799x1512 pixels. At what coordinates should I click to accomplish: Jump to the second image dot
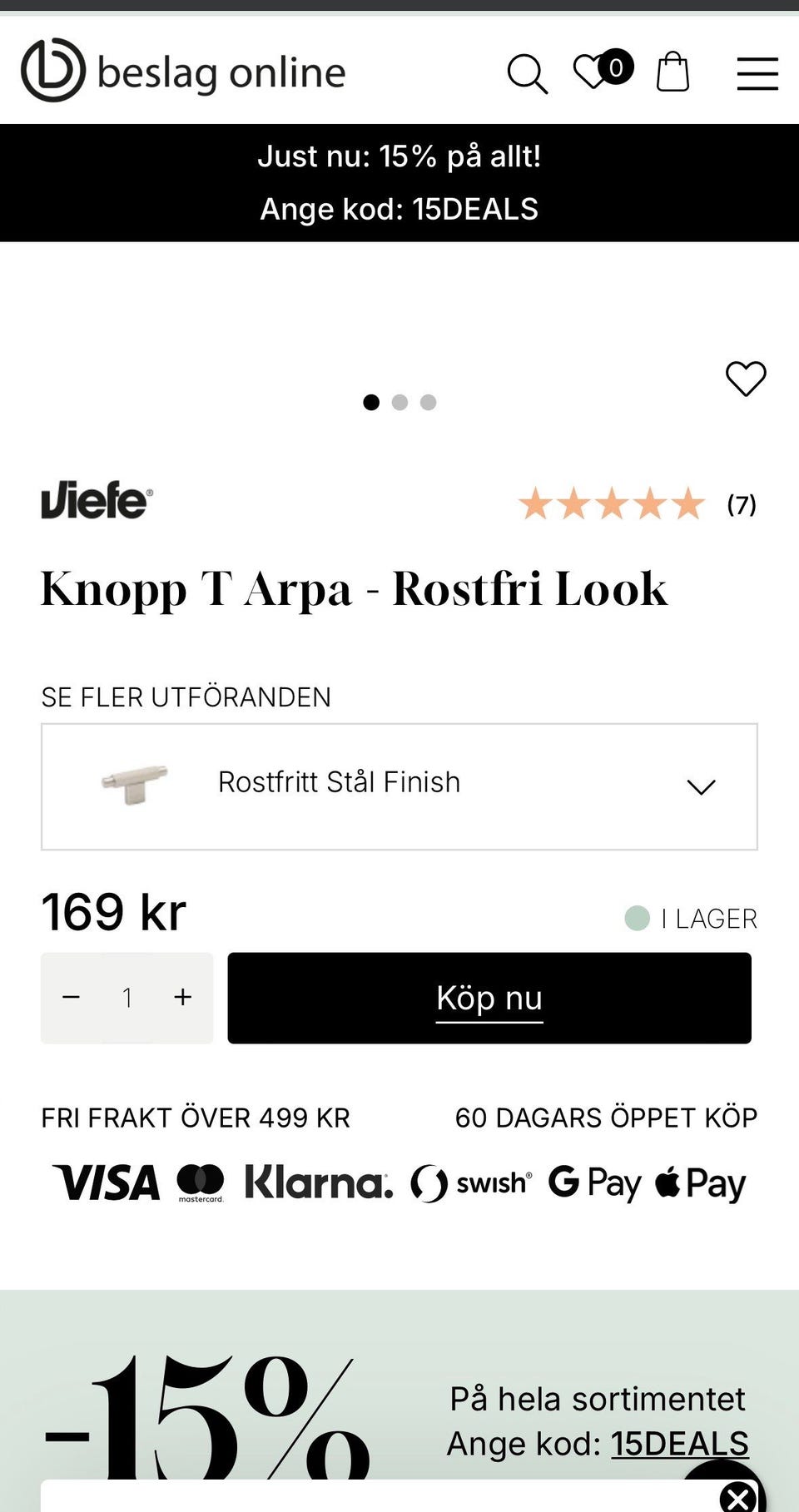[399, 403]
